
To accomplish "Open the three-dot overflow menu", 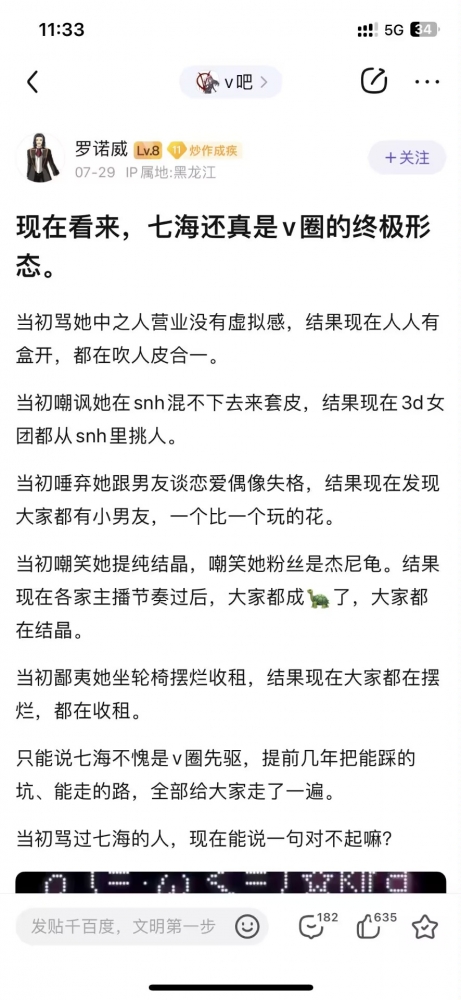I will tap(427, 82).
